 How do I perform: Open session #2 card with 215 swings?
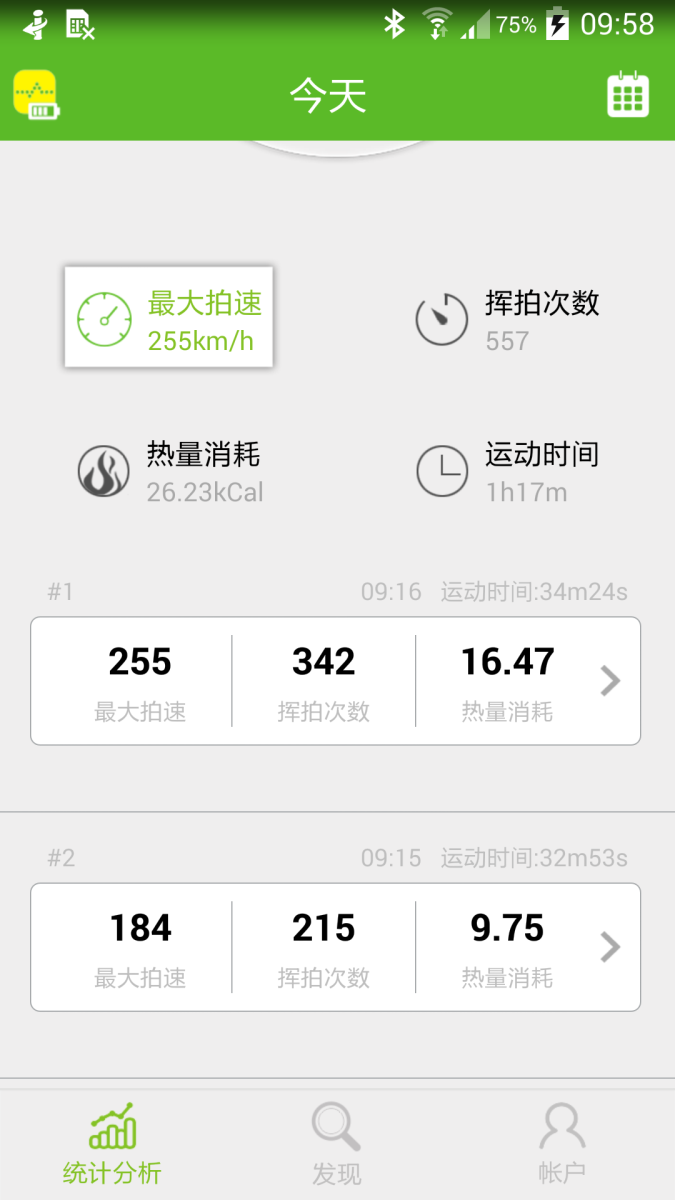point(335,947)
